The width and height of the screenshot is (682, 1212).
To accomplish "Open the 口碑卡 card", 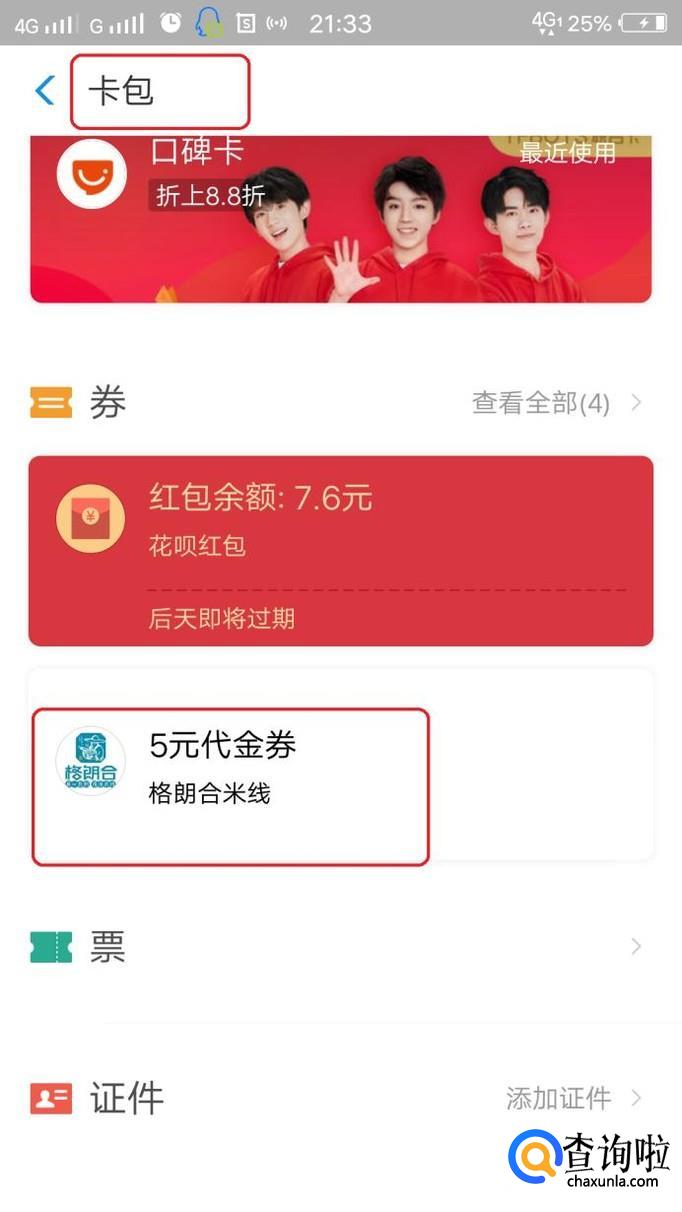I will pyautogui.click(x=340, y=220).
